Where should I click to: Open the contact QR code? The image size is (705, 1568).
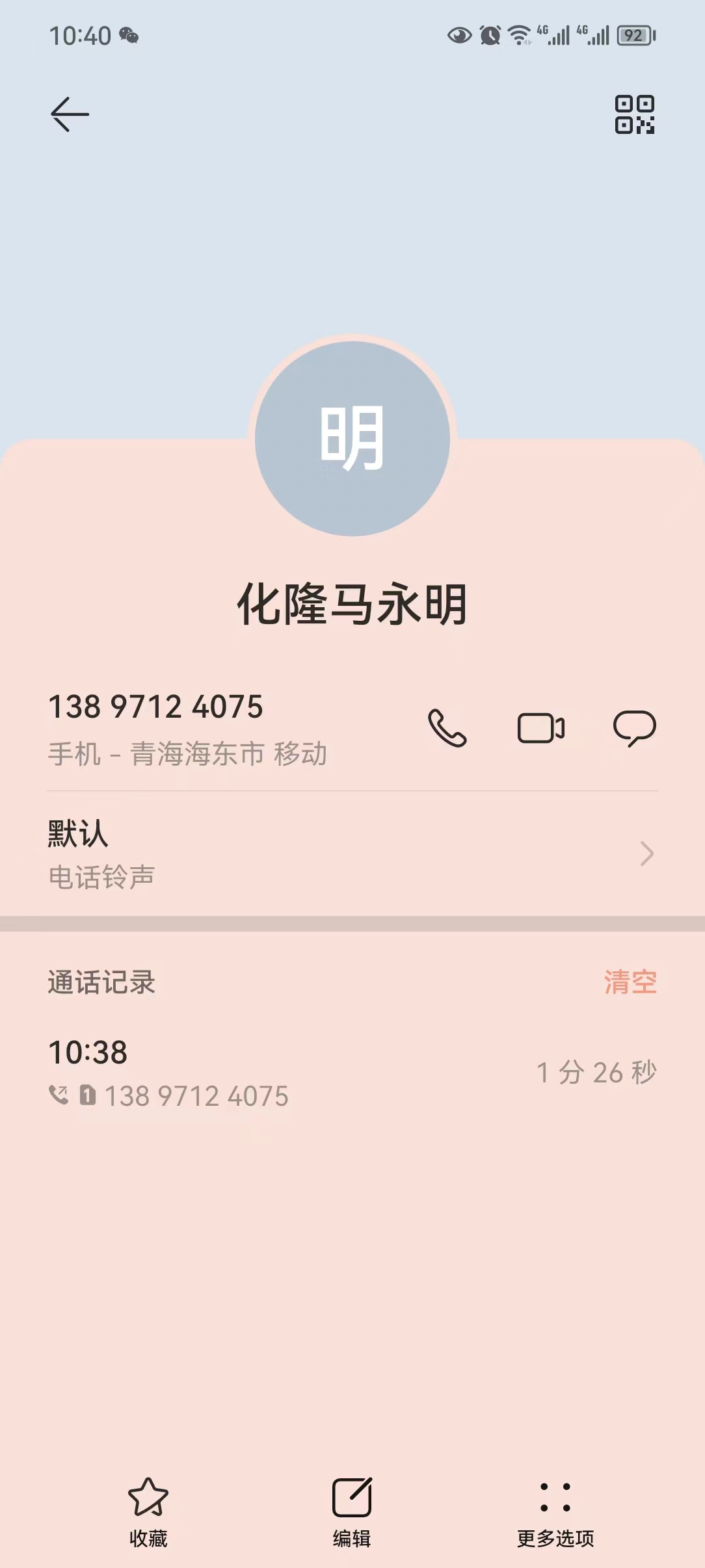click(x=634, y=114)
